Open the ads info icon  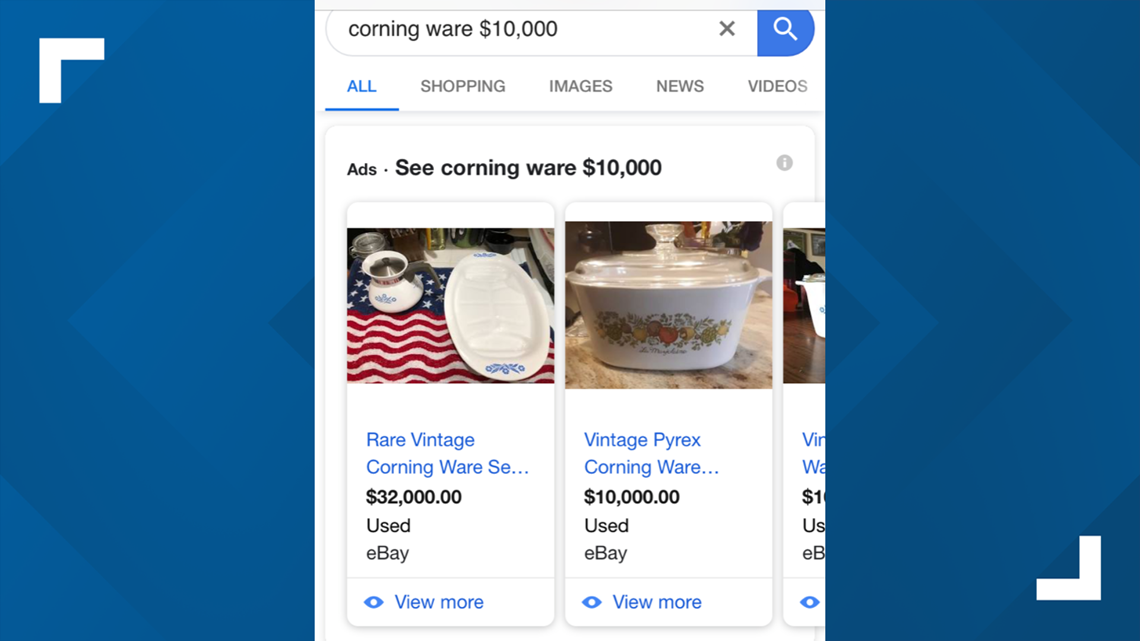pos(784,163)
